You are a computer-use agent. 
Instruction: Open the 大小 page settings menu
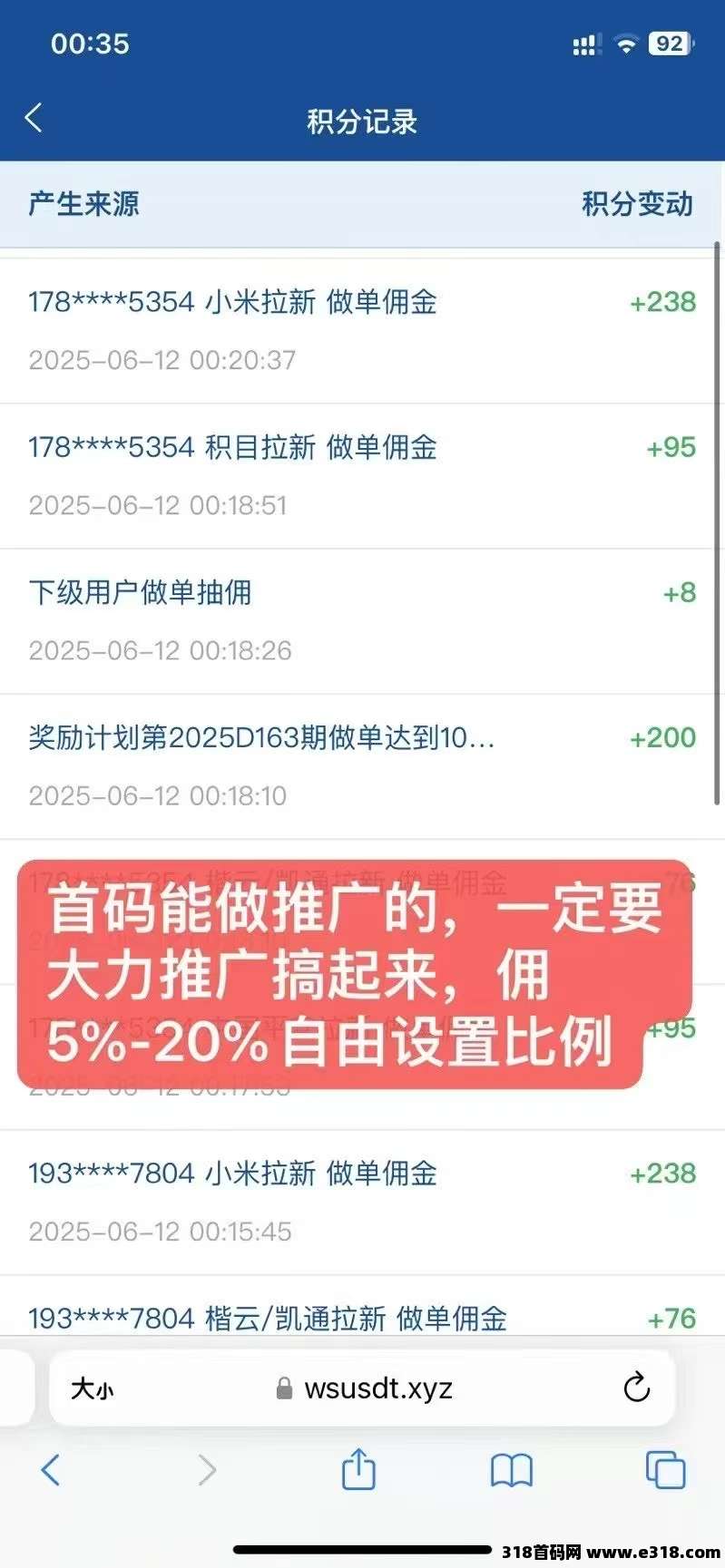tap(93, 1388)
